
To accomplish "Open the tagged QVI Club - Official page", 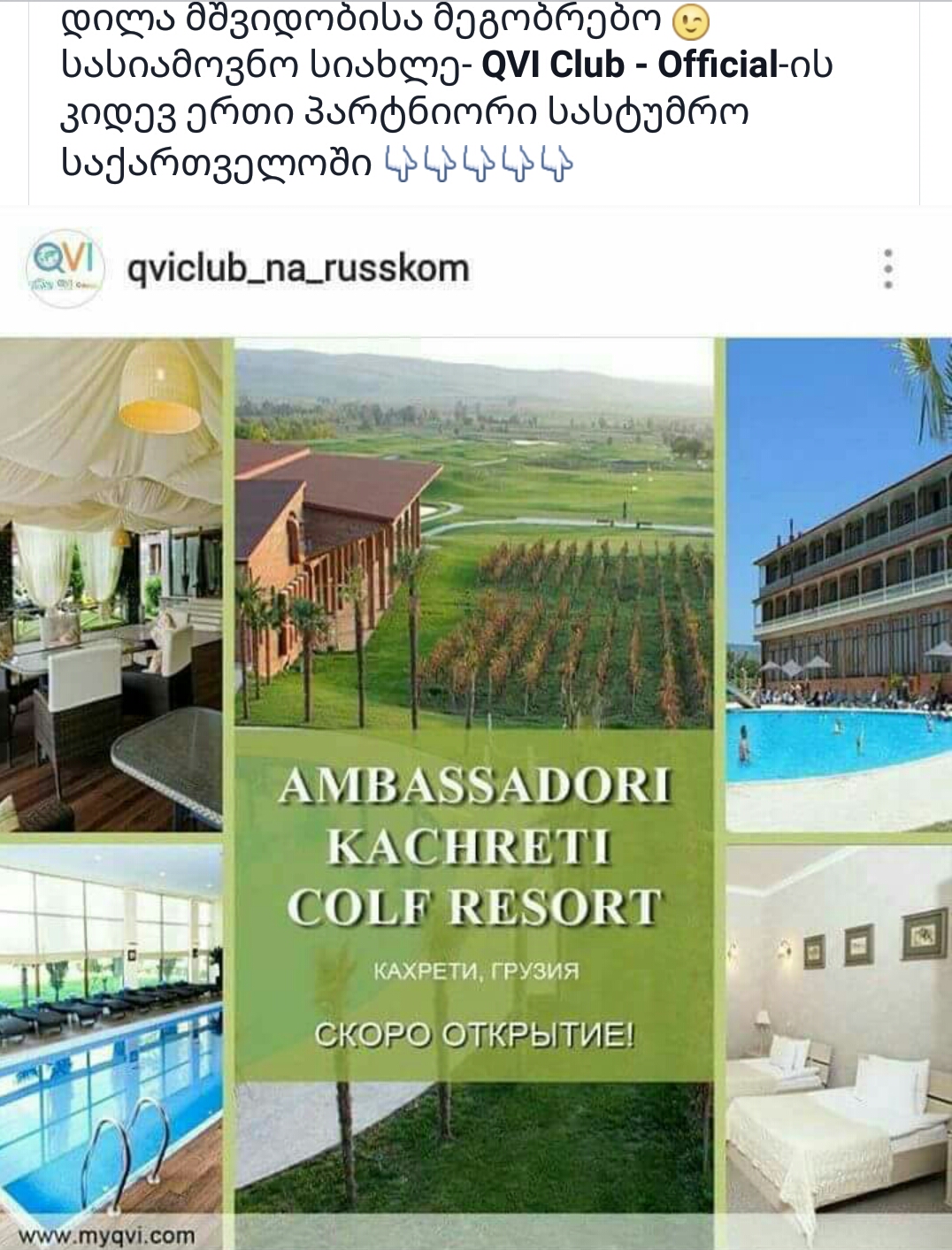I will (x=629, y=65).
